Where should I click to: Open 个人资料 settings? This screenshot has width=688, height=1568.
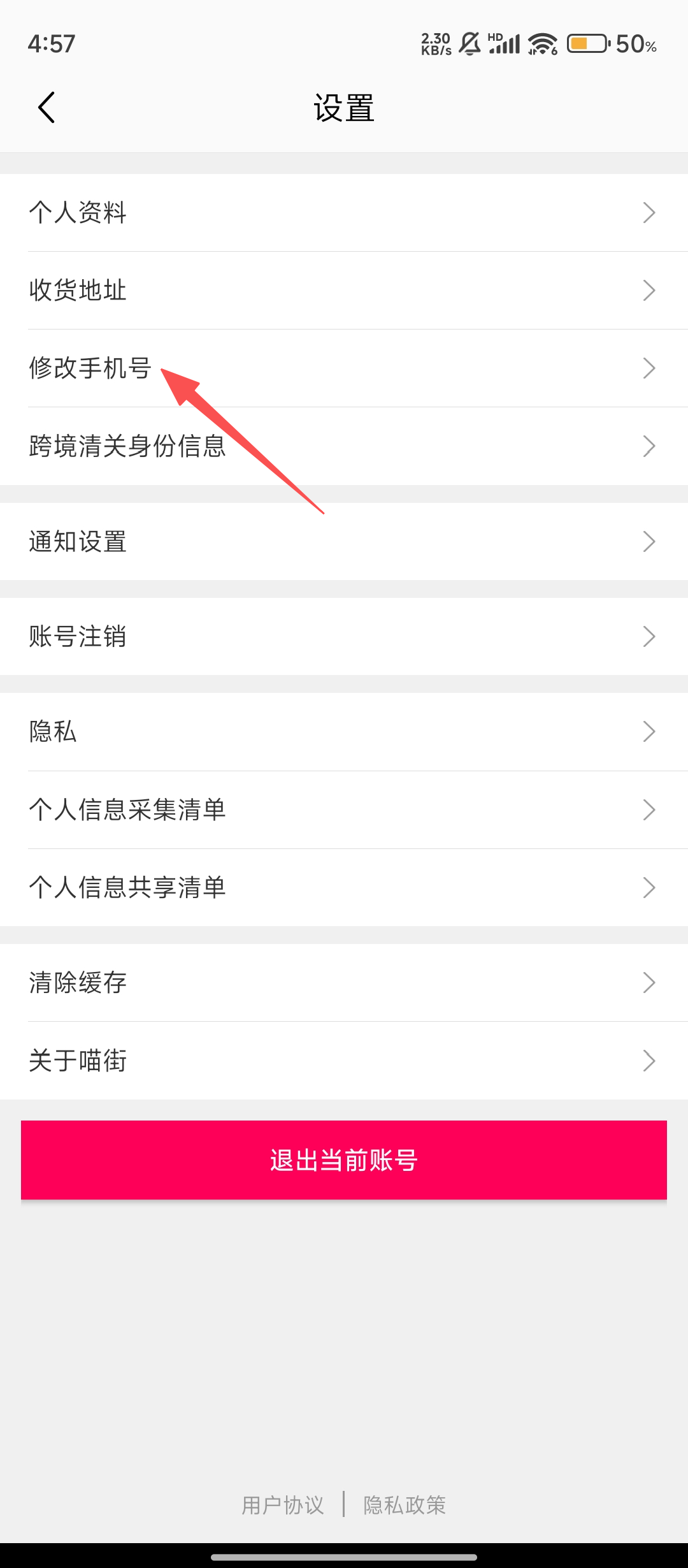[344, 212]
